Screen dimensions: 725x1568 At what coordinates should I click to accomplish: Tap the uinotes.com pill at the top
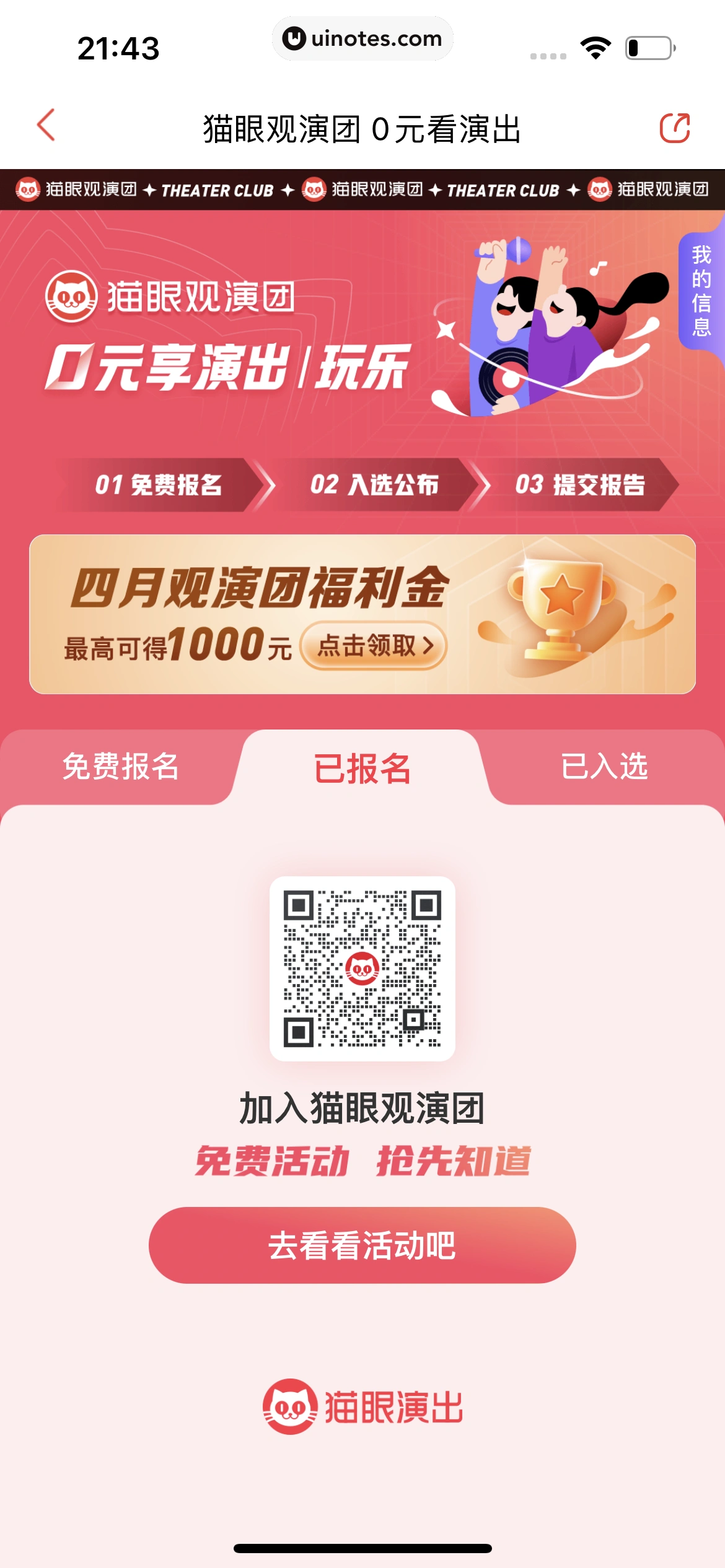(x=362, y=38)
